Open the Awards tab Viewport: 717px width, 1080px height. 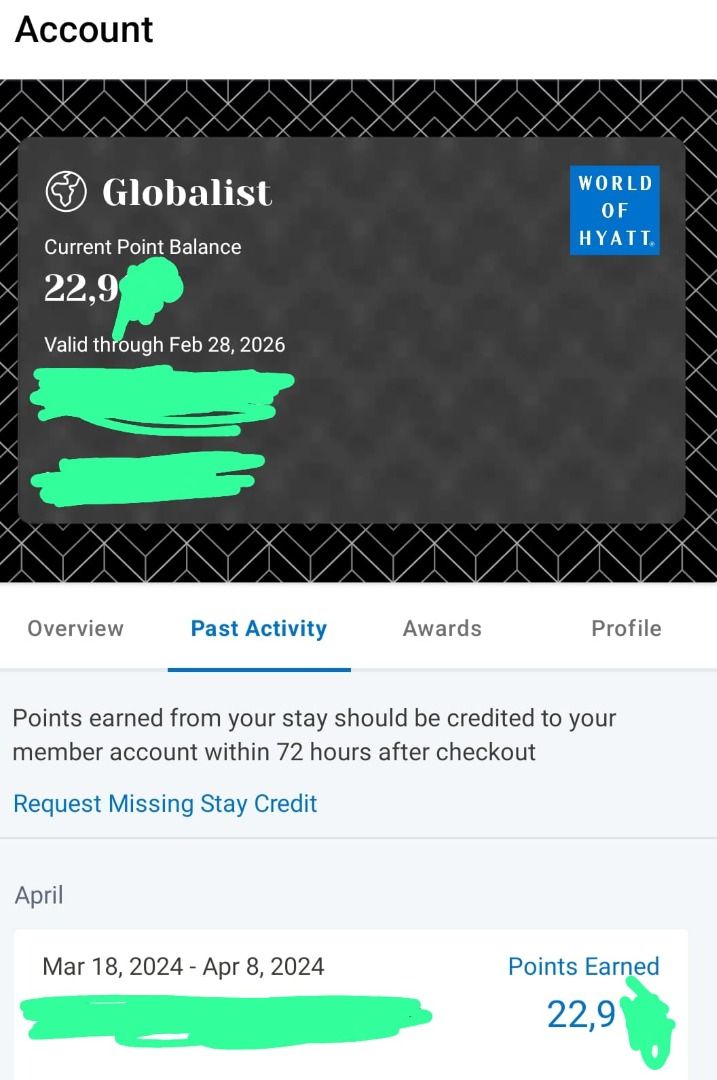[x=442, y=629]
